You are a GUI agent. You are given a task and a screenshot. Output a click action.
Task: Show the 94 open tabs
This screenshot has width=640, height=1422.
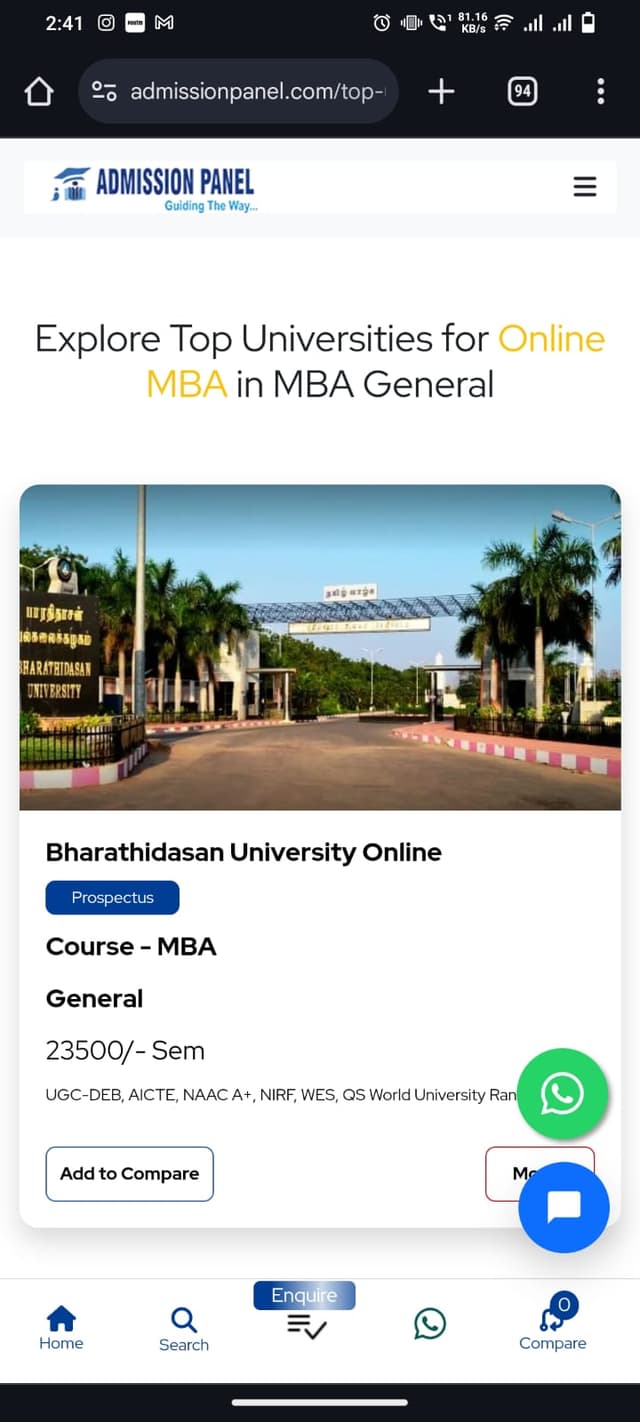click(x=522, y=92)
